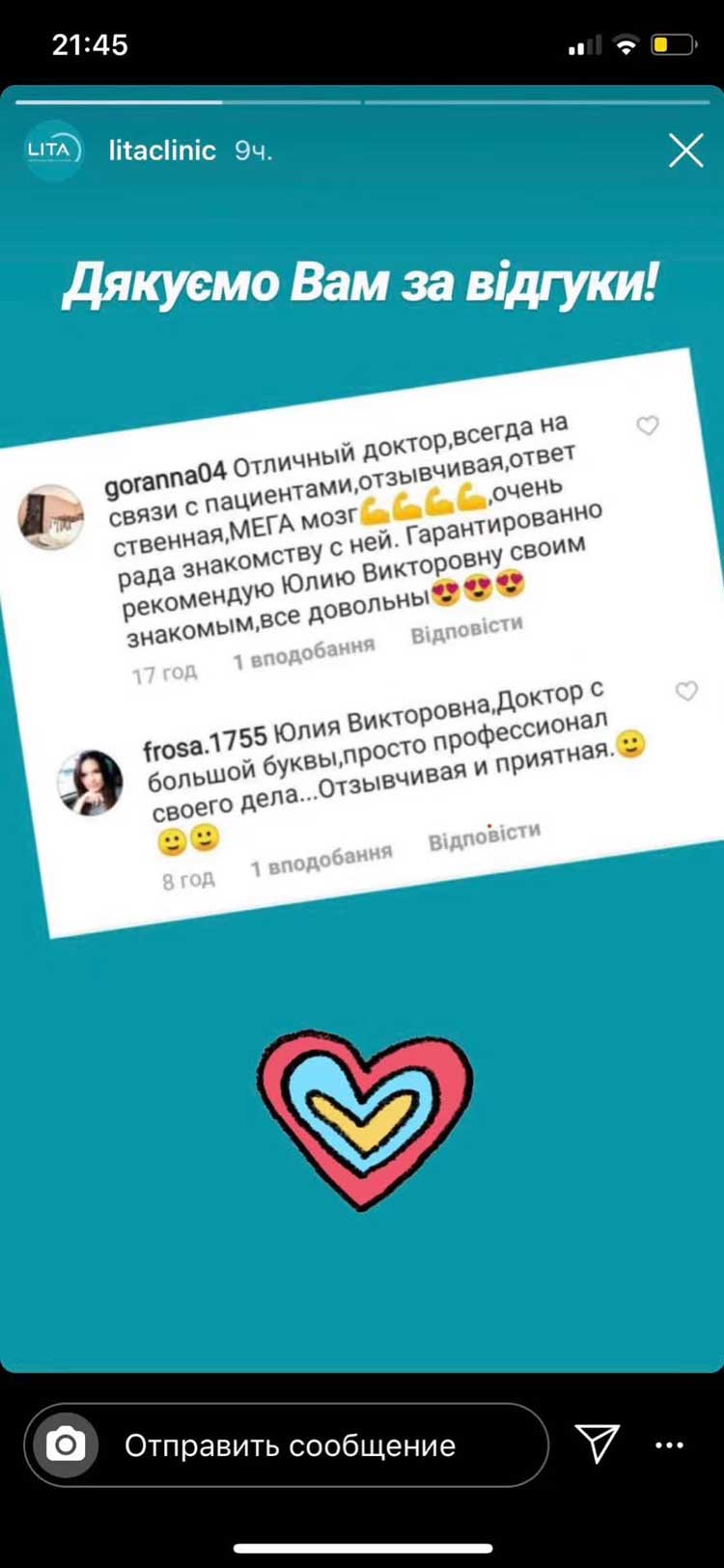
Task: Tap the litaclinic username
Action: point(162,151)
